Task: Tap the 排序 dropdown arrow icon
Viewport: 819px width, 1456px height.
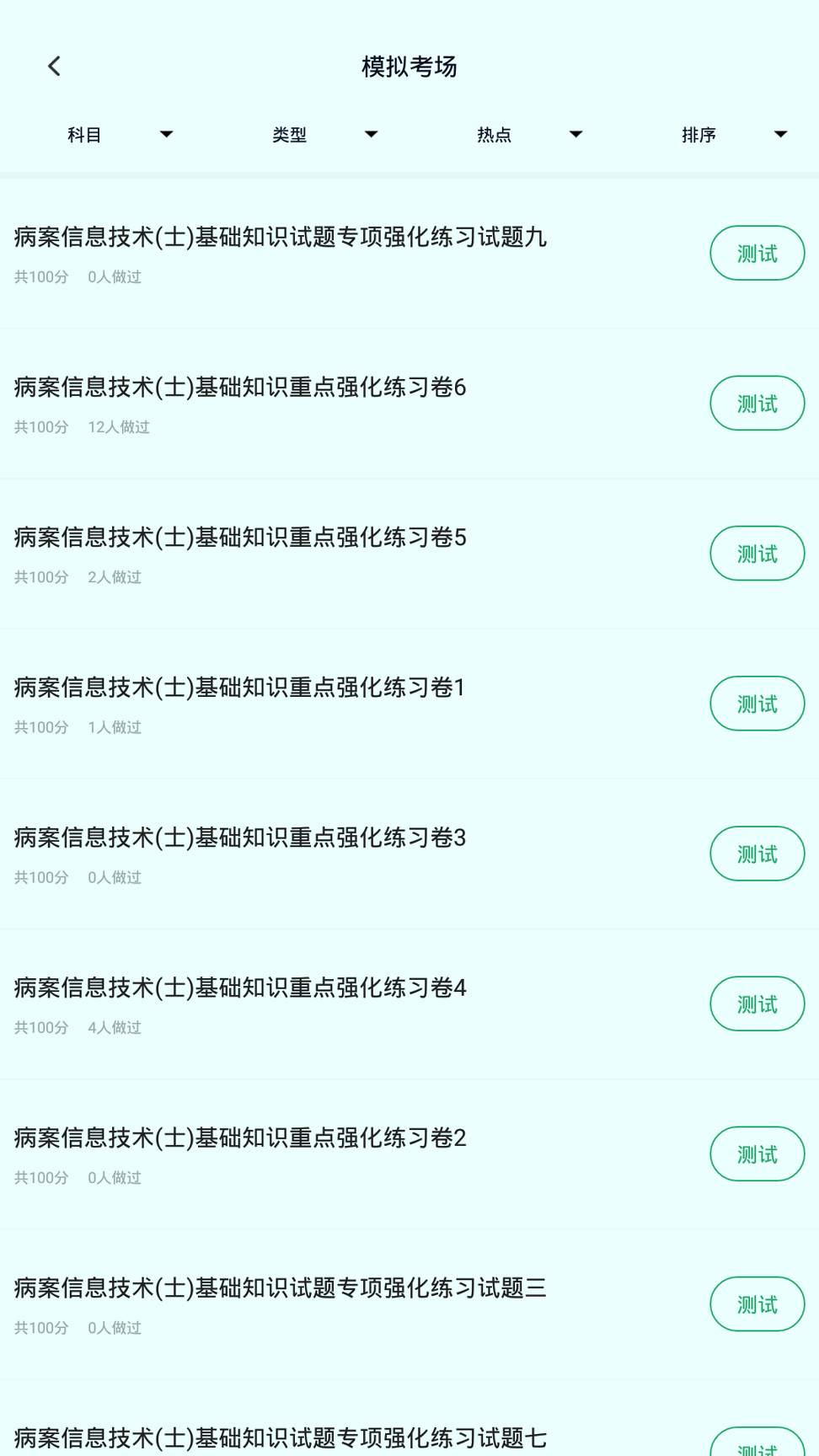Action: tap(780, 134)
